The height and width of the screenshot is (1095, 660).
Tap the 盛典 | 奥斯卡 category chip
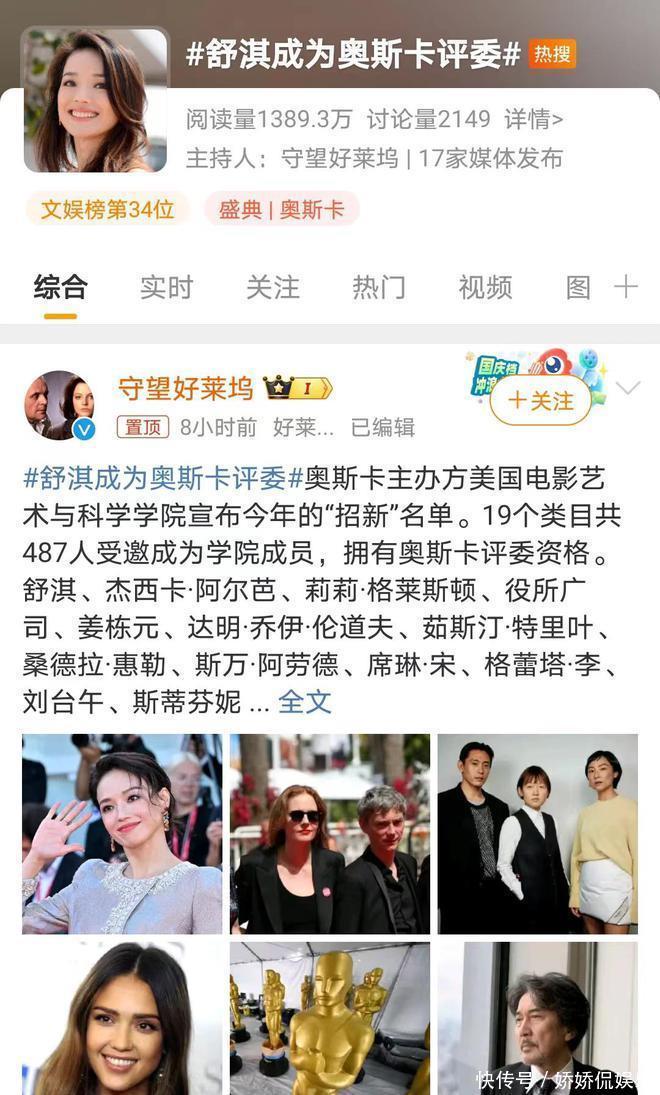[x=281, y=209]
